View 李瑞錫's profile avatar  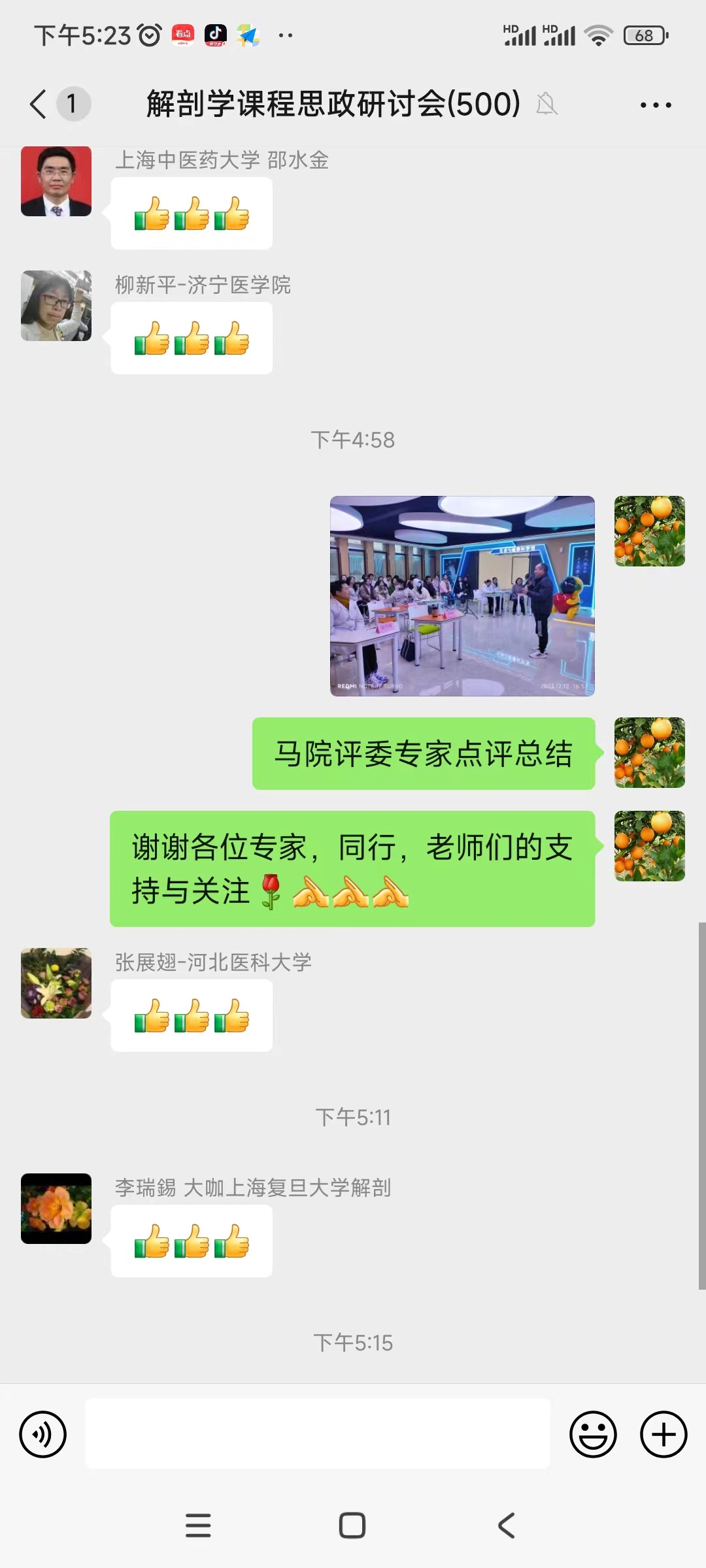click(56, 1209)
